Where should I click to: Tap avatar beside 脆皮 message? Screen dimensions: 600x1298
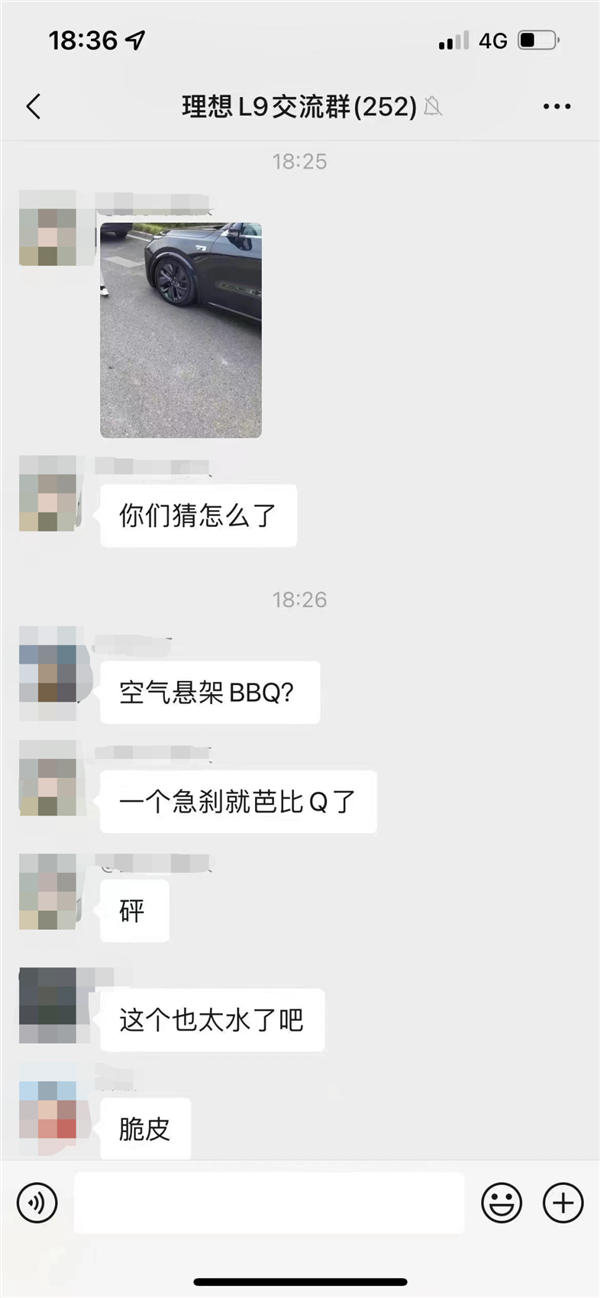pos(48,1113)
